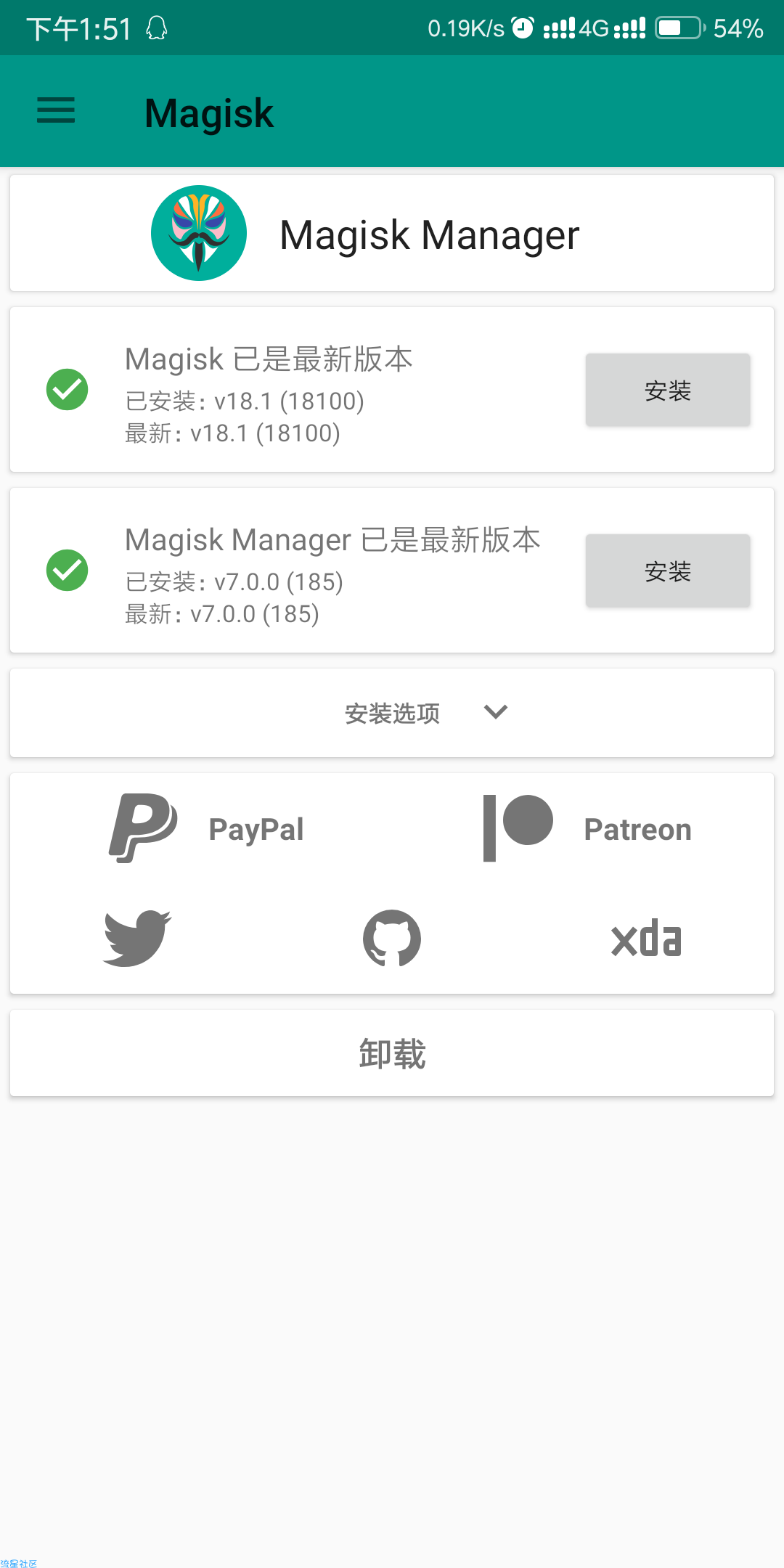
Task: Tap the 卸载 uninstall button
Action: coord(392,1053)
